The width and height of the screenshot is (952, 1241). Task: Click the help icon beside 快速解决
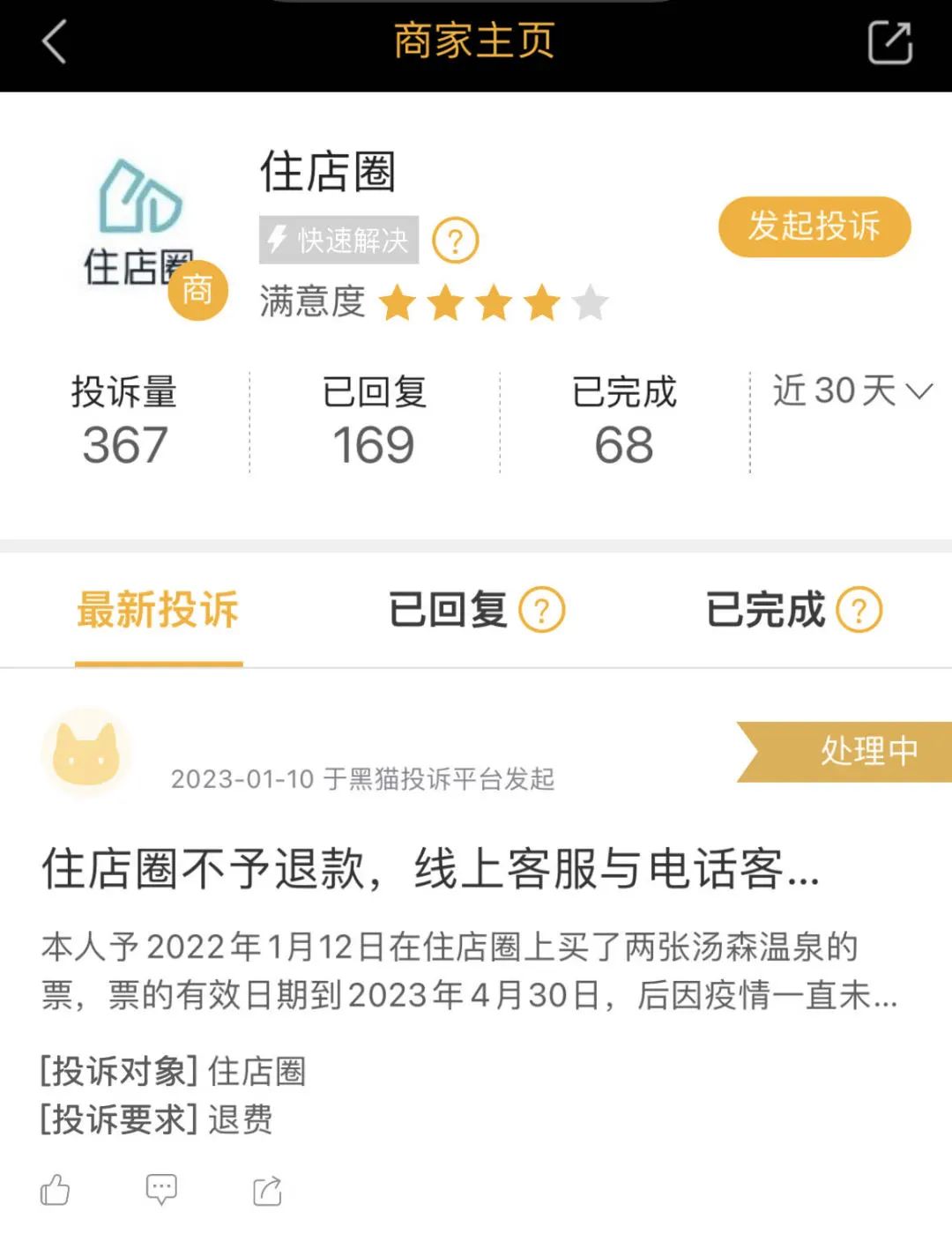click(455, 238)
